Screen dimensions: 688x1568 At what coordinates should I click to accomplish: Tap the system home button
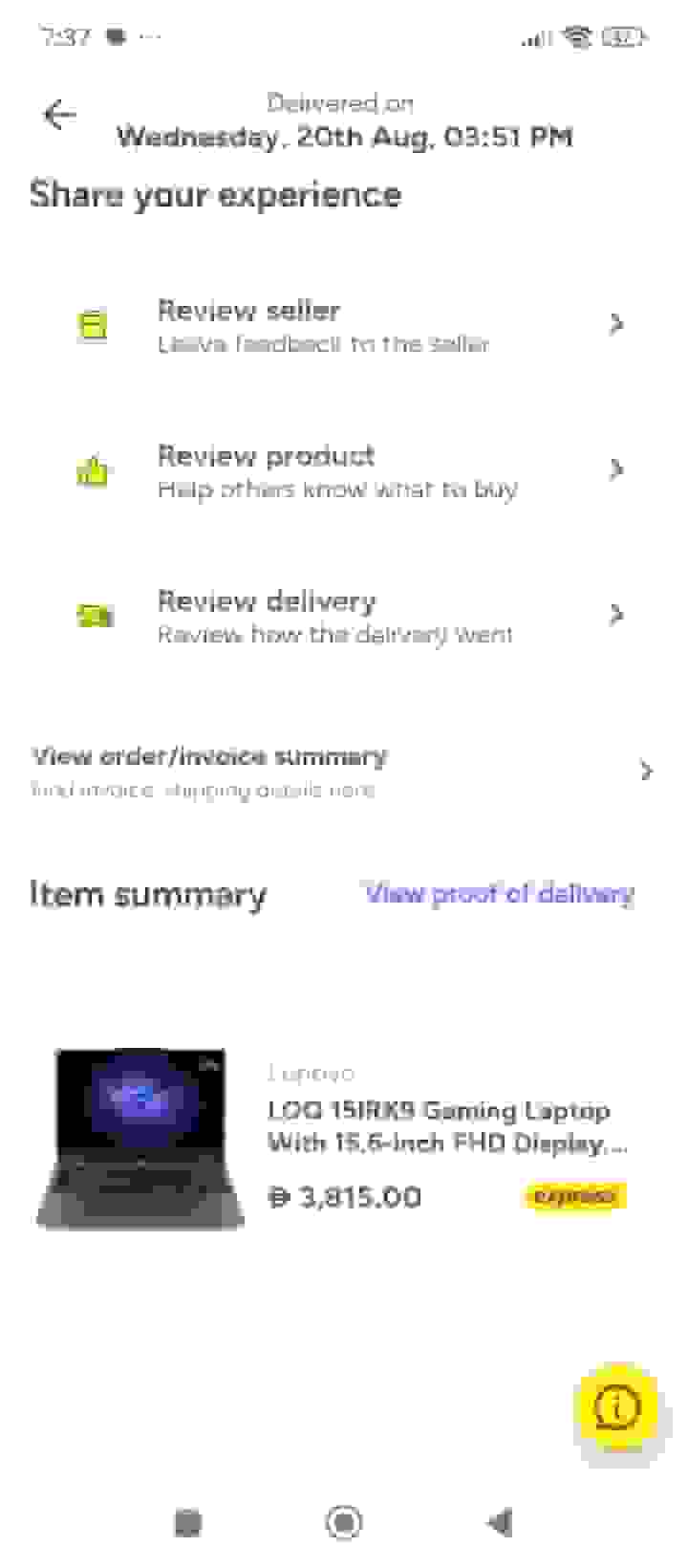(344, 1522)
